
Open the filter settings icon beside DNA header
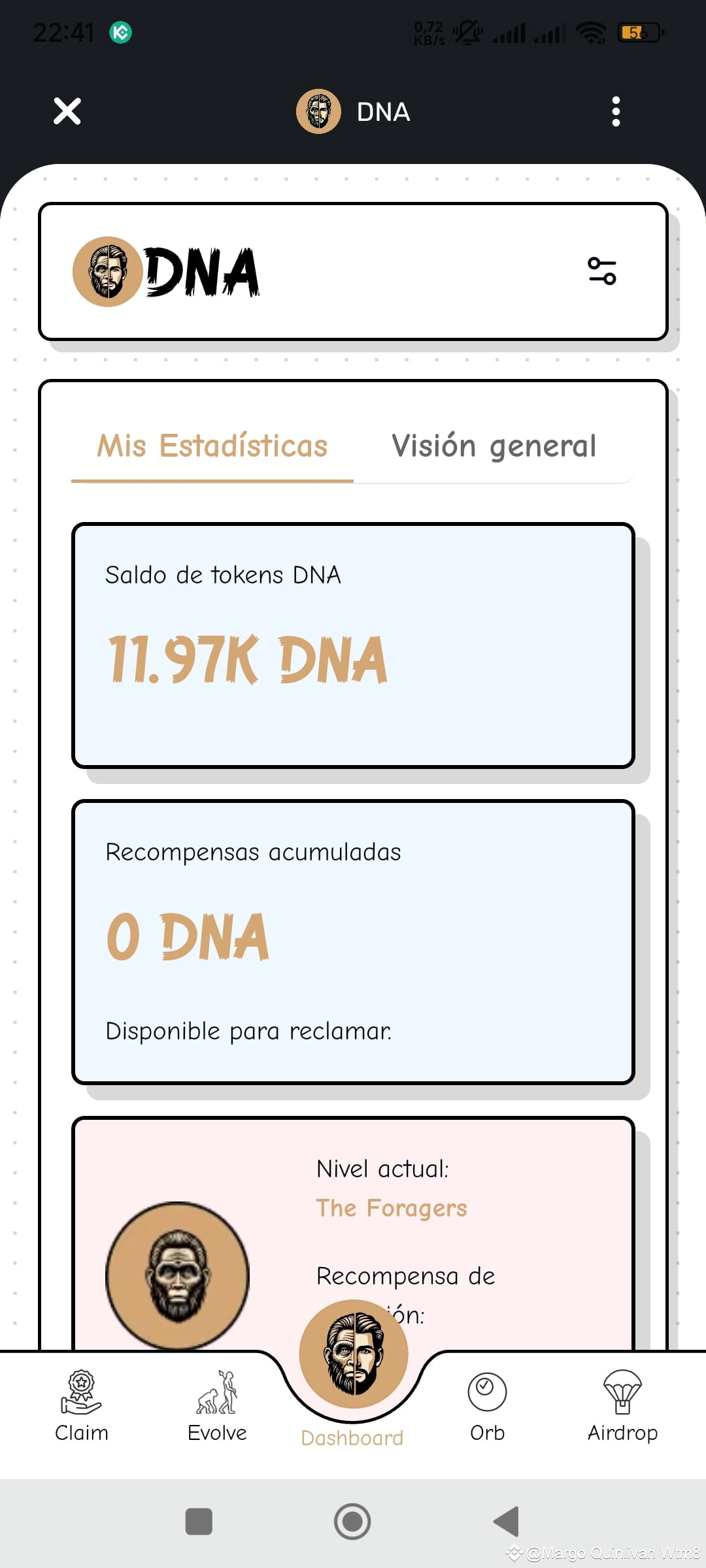point(602,272)
